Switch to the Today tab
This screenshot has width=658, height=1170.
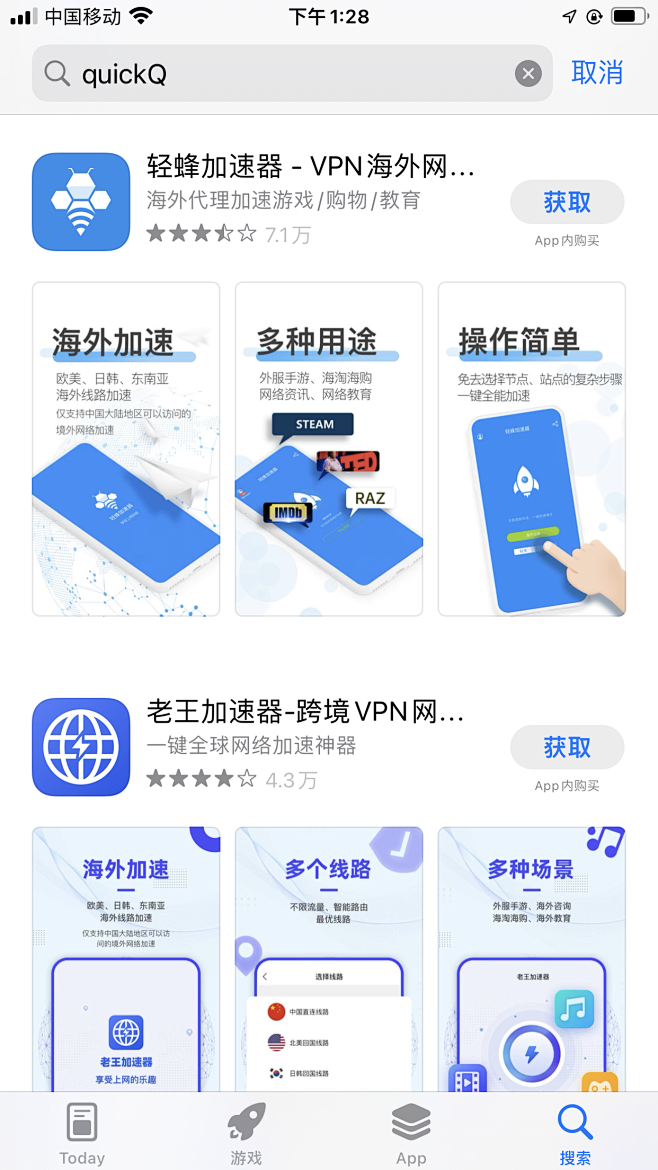(82, 1133)
